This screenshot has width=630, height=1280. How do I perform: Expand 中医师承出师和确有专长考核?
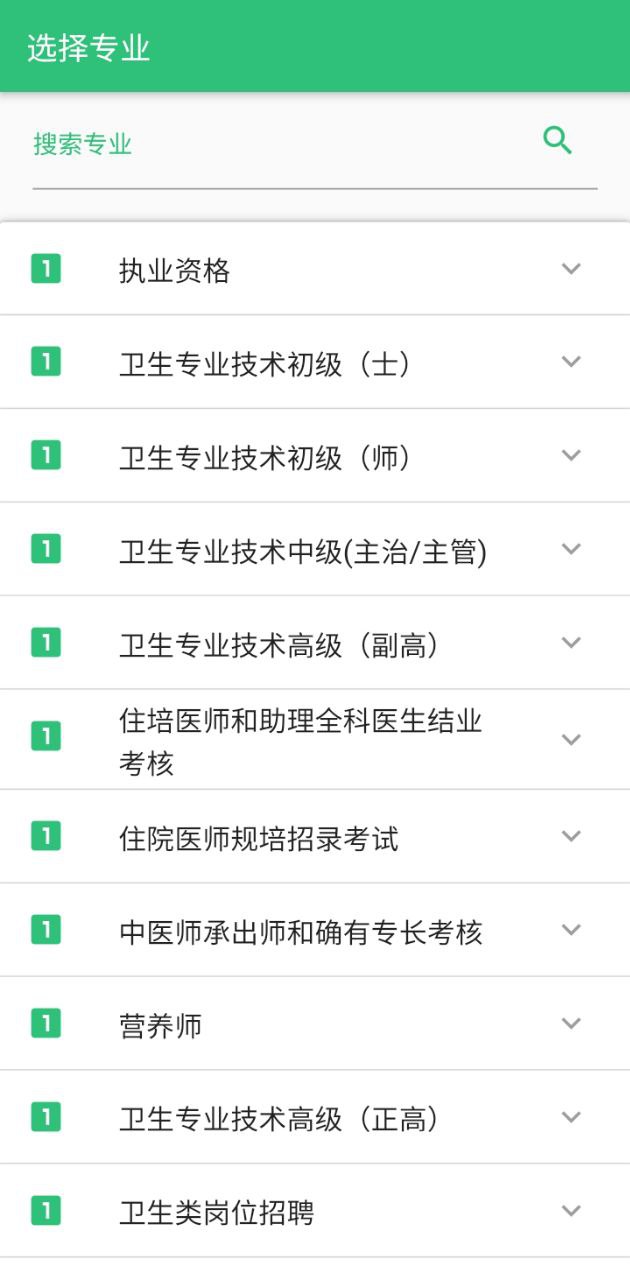click(571, 930)
